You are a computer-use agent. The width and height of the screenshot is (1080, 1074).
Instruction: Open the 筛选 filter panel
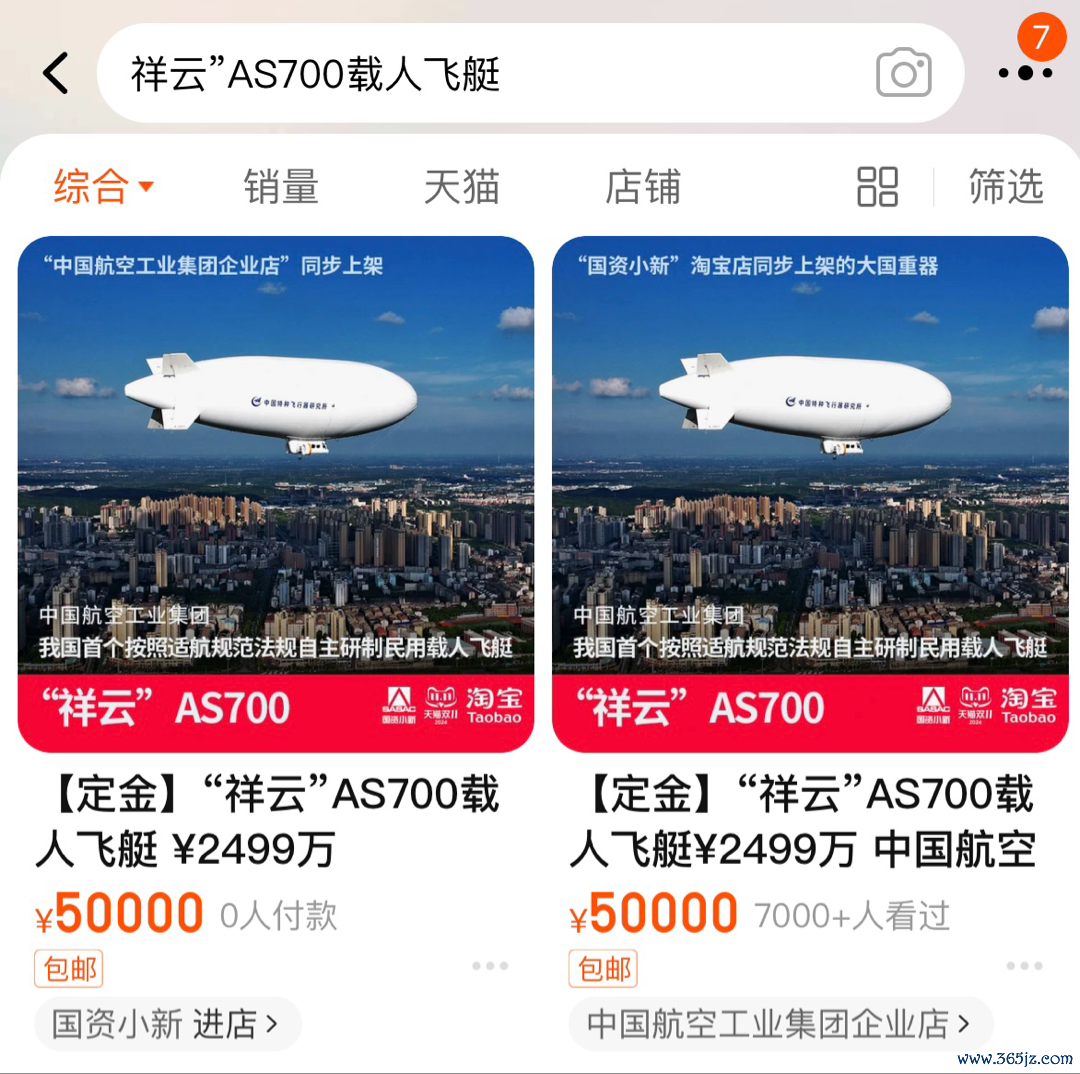click(1005, 187)
